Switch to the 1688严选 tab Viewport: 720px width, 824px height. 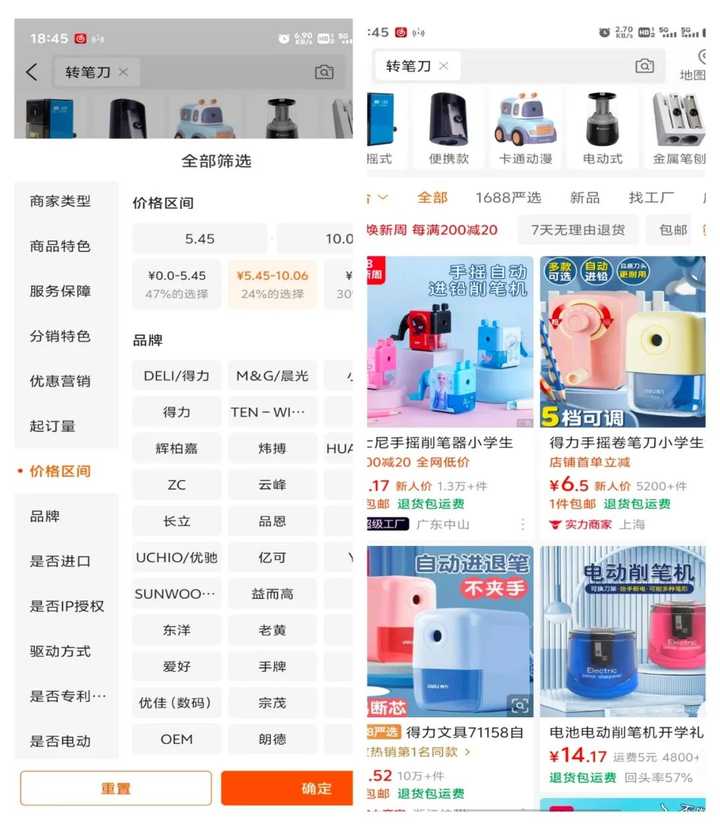[x=507, y=197]
